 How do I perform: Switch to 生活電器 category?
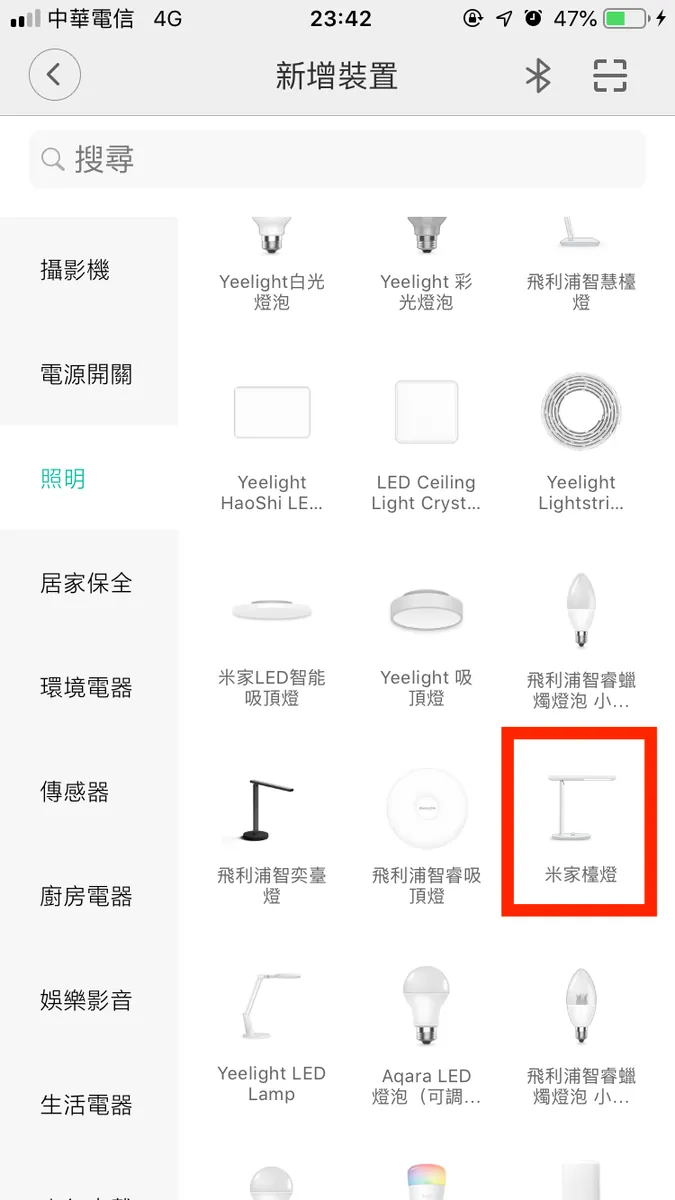(86, 1105)
